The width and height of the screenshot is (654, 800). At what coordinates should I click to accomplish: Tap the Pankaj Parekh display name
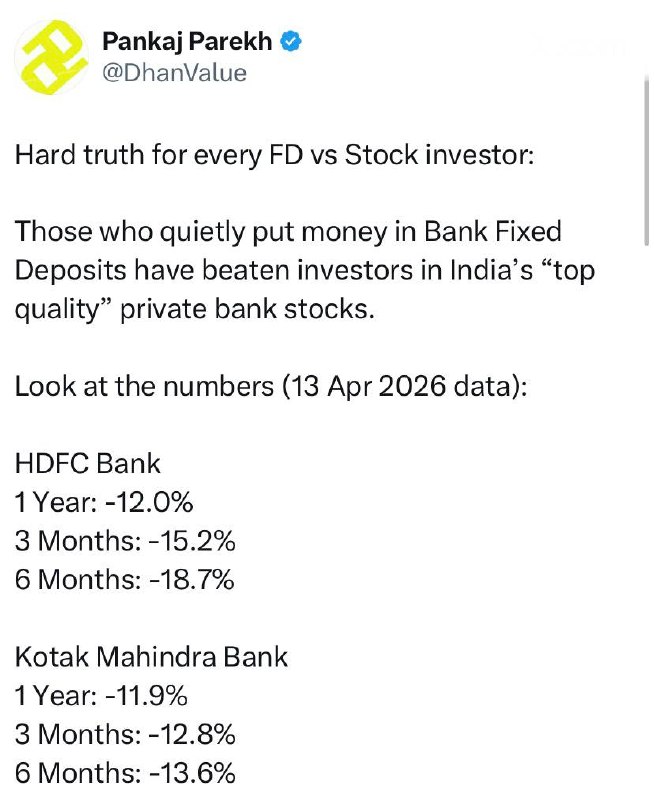click(x=188, y=42)
